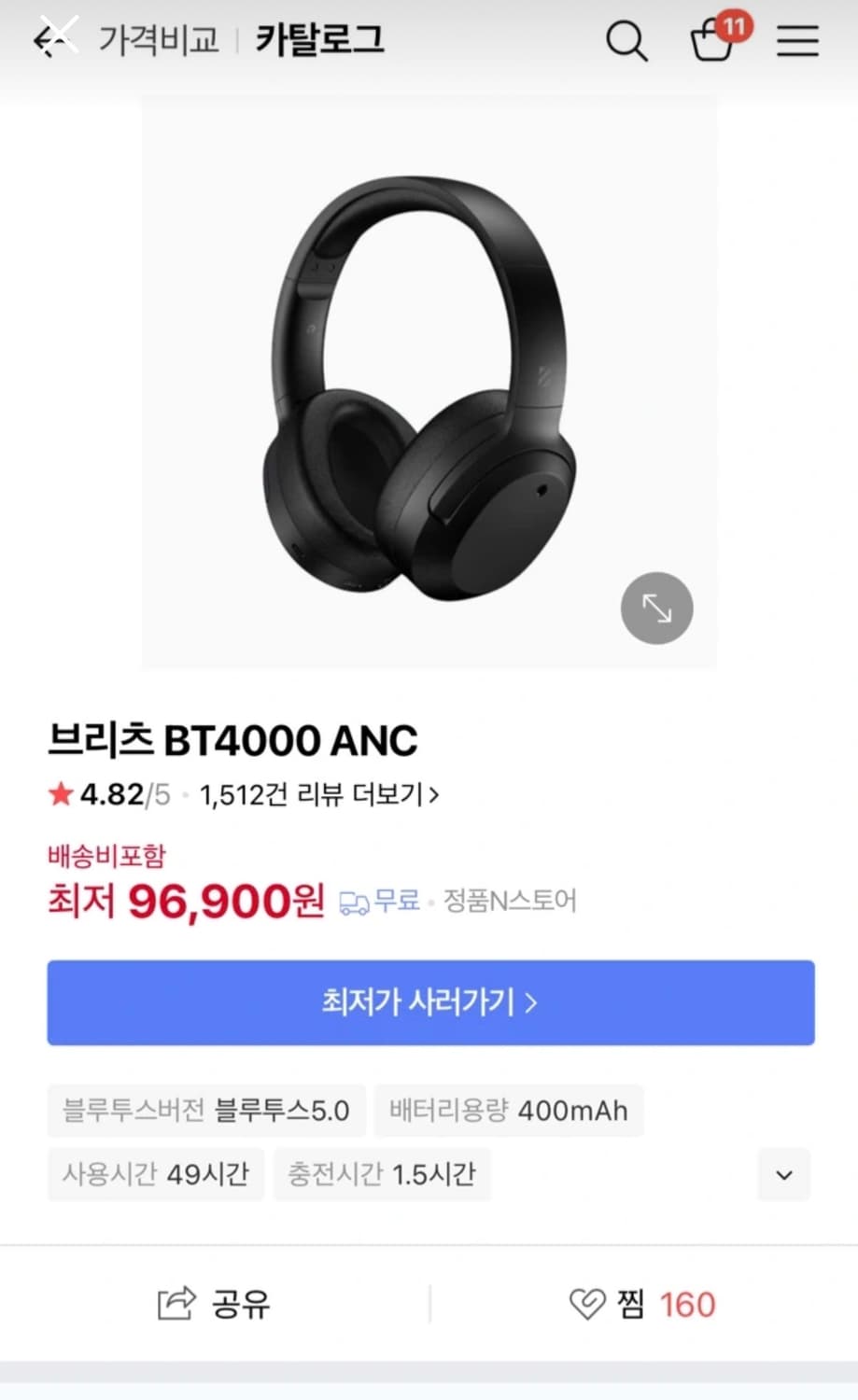Expand the product spec details chevron
This screenshot has width=858, height=1400.
[782, 1175]
